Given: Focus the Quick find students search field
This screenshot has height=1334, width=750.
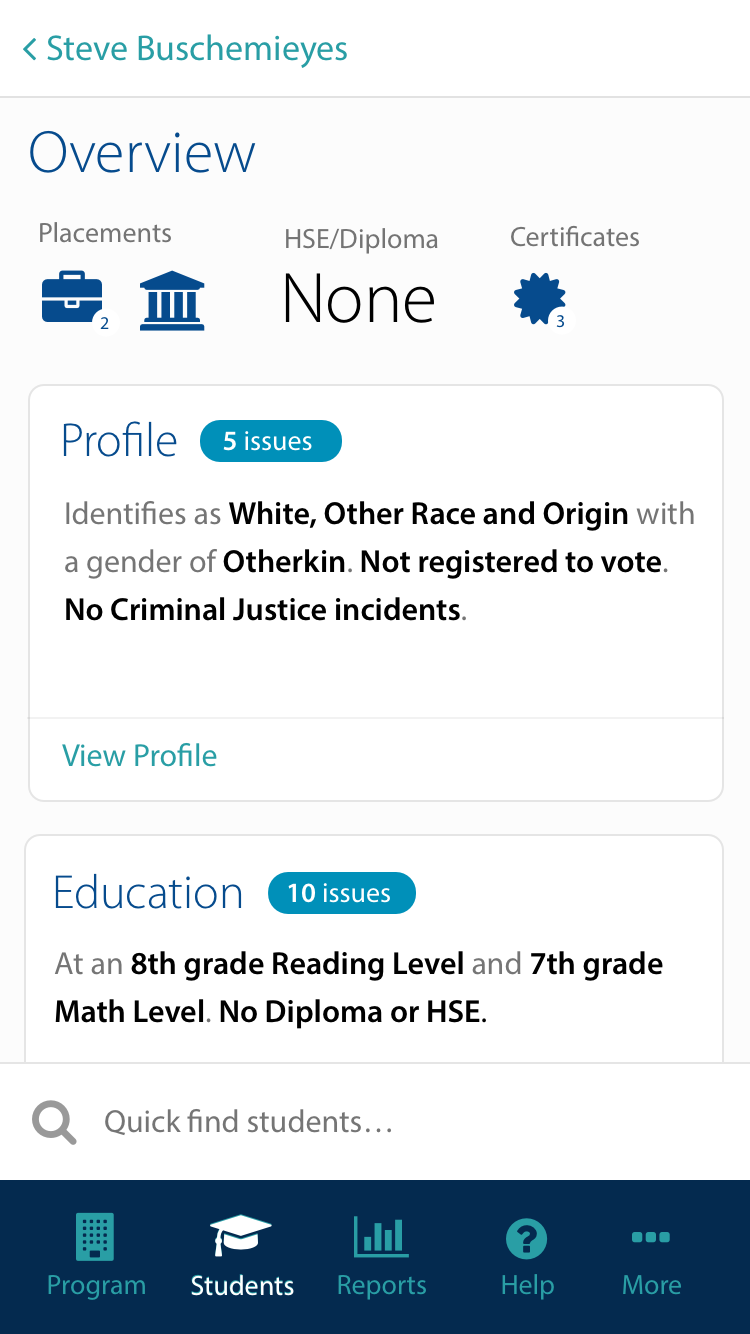Looking at the screenshot, I should pyautogui.click(x=375, y=1122).
